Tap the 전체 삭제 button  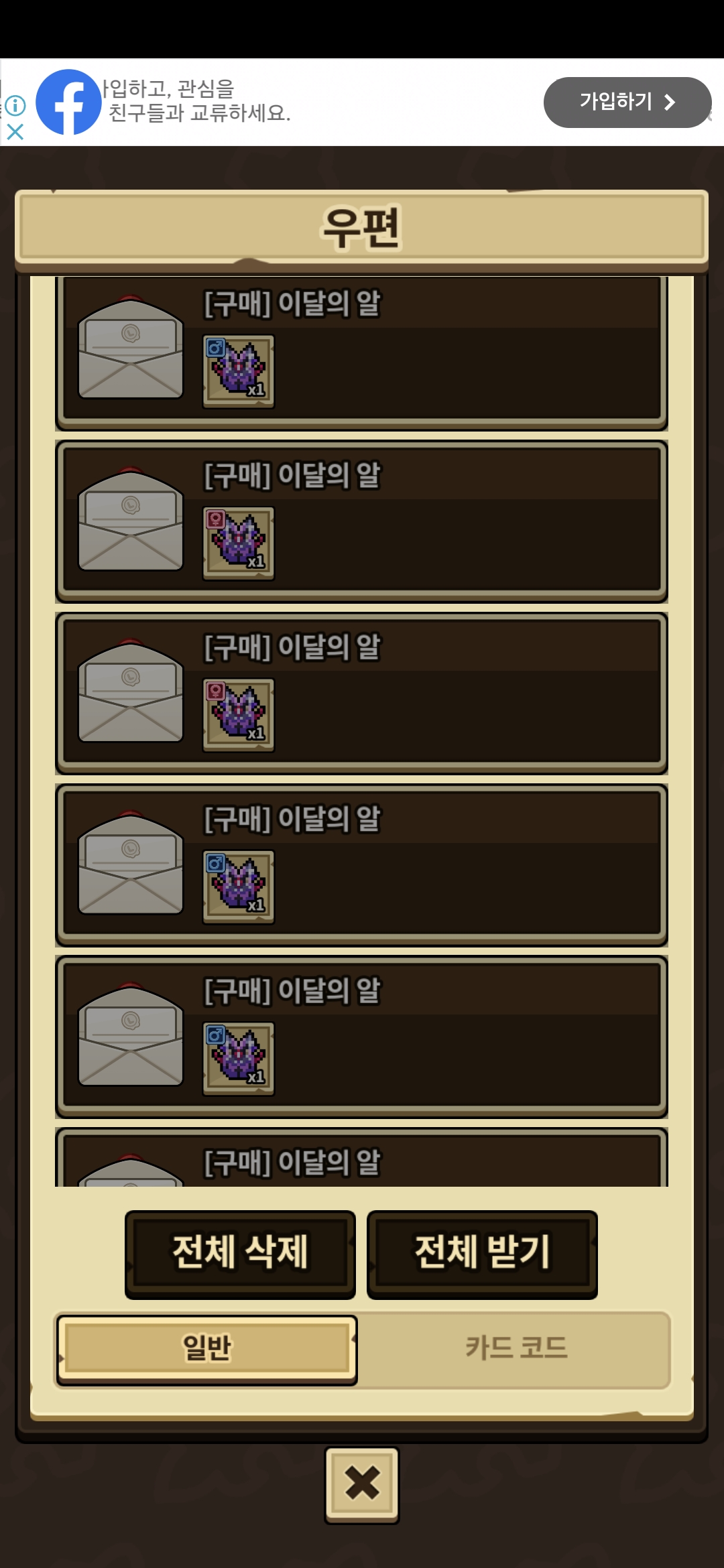pyautogui.click(x=240, y=1254)
